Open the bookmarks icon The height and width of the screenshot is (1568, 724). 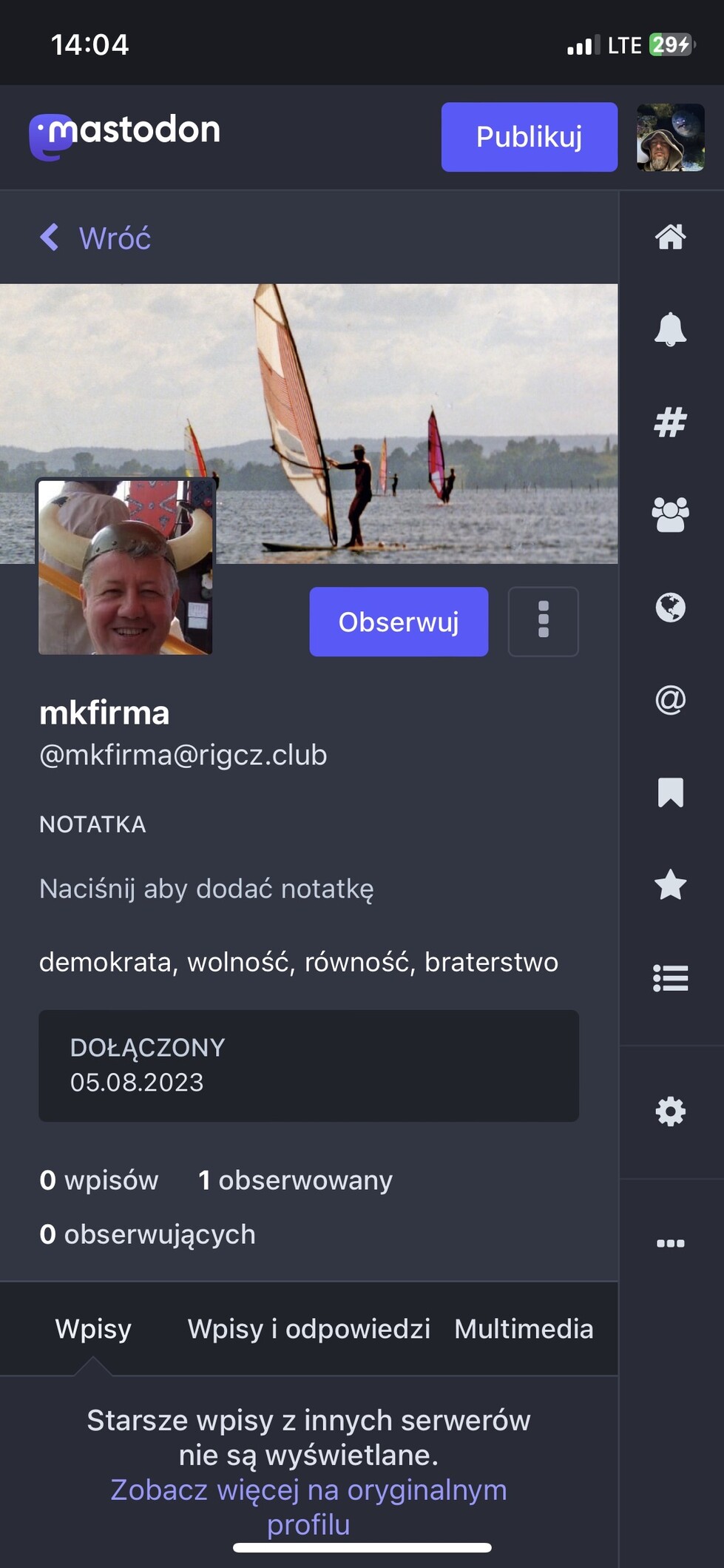(x=670, y=793)
